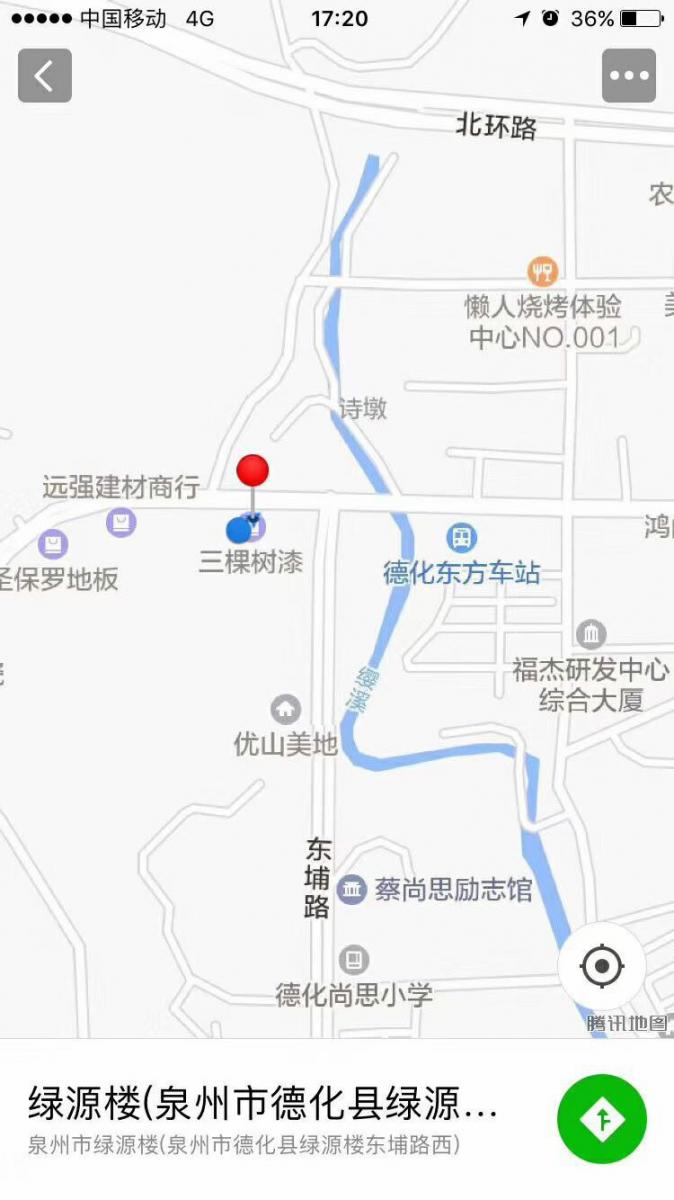
Task: Select 德化东方车站 bus station marker
Action: [x=461, y=538]
